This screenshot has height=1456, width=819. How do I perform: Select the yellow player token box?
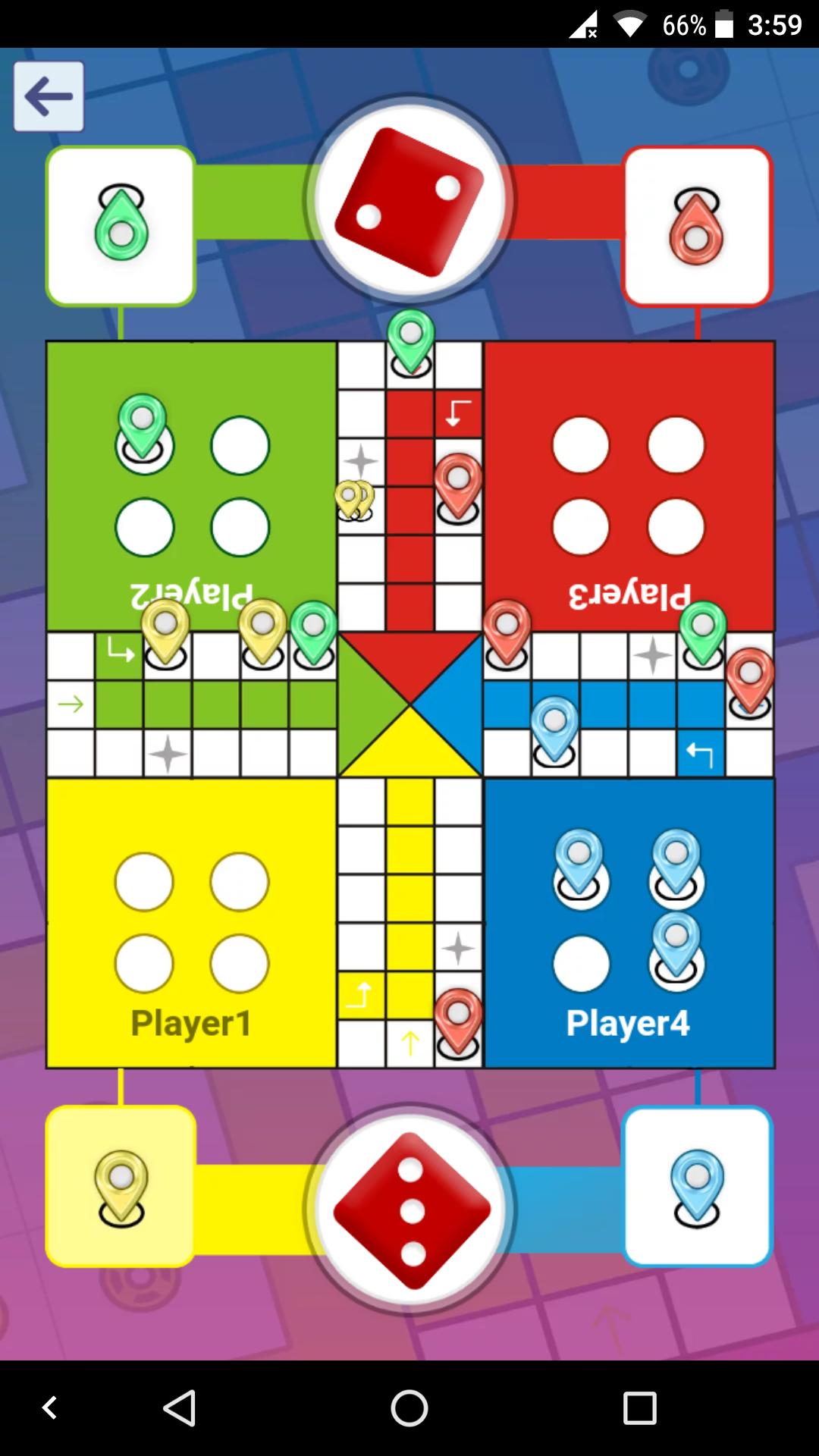pos(121,1186)
